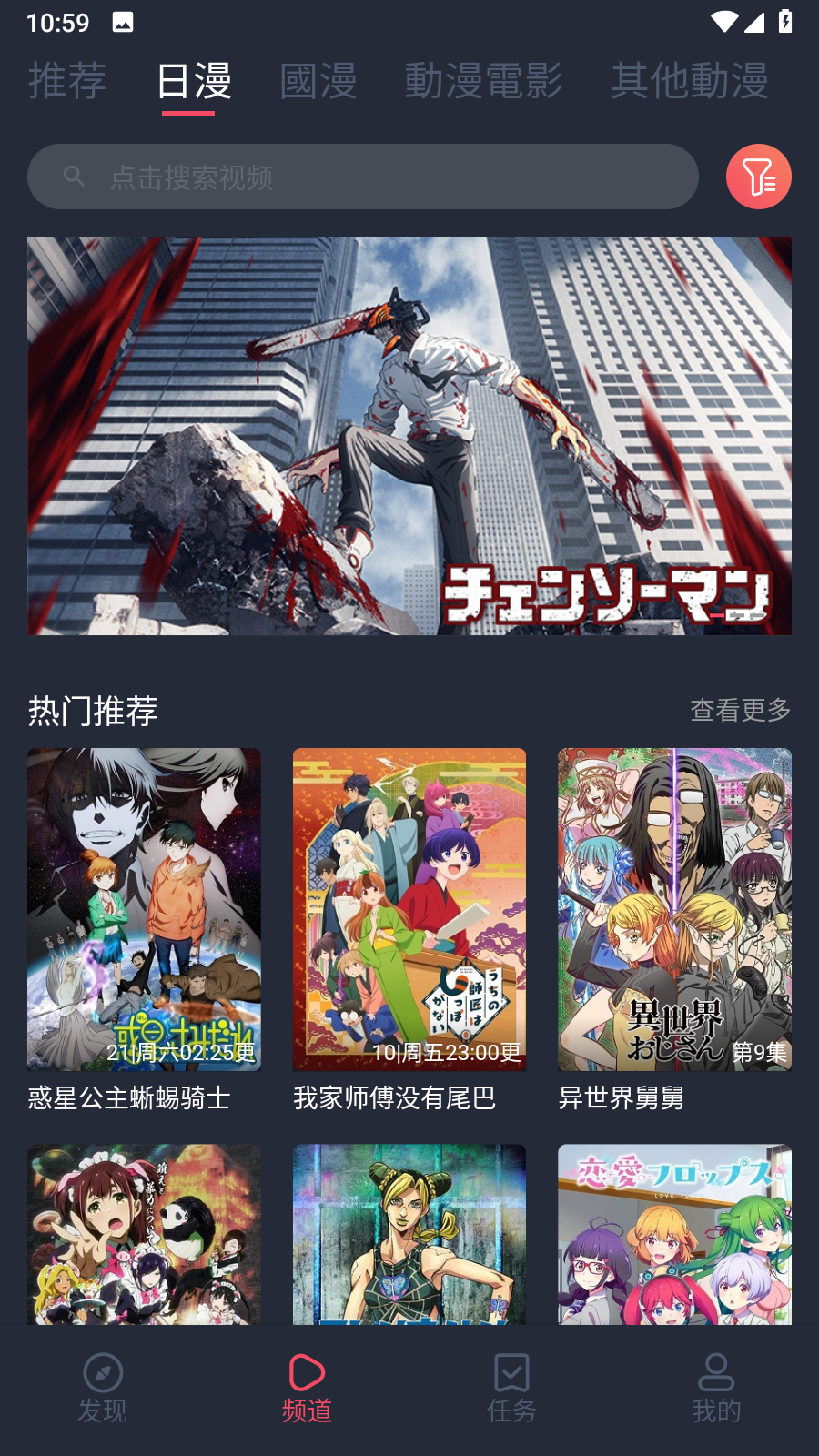
Task: Tap 查看更多 to see more recommendations
Action: pyautogui.click(x=740, y=710)
